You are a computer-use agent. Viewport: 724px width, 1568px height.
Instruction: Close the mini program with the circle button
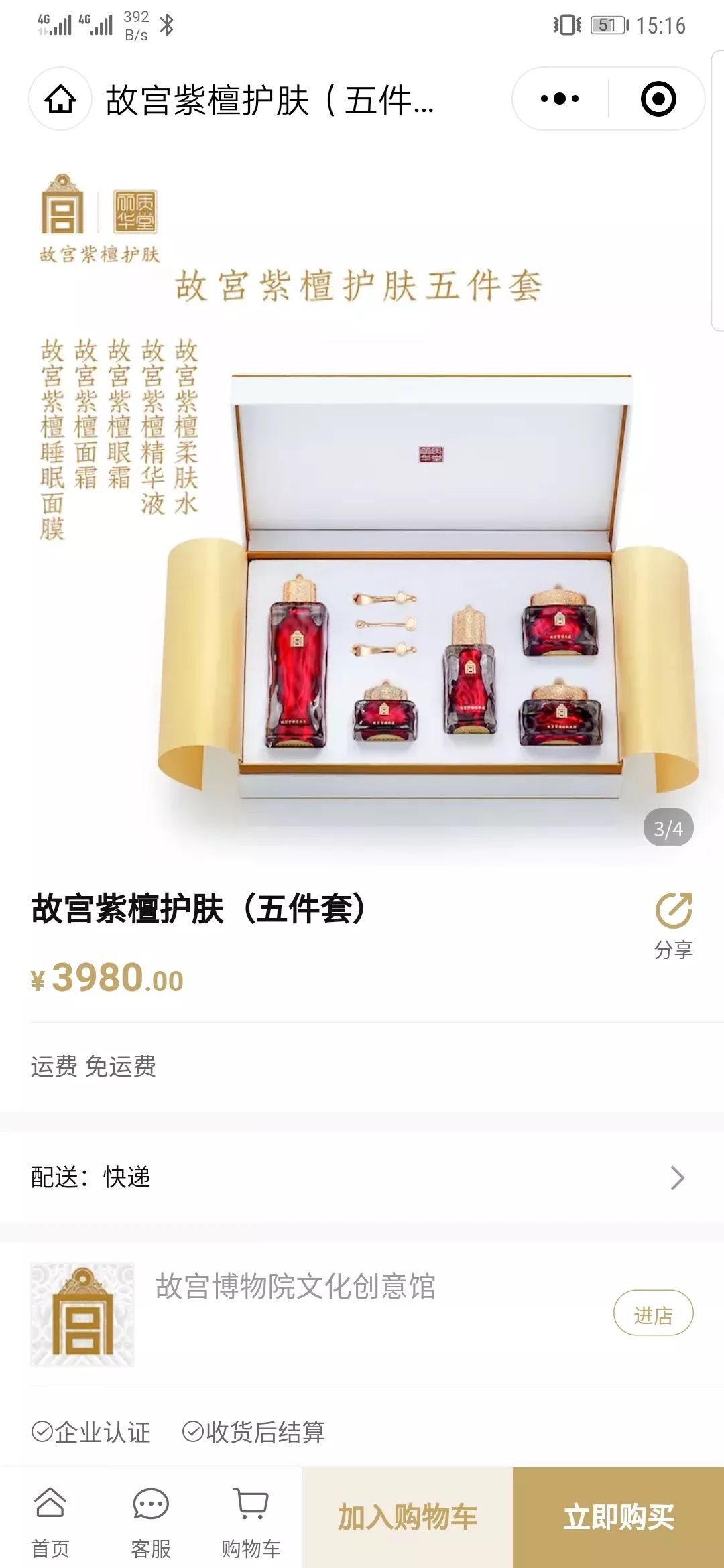(658, 99)
